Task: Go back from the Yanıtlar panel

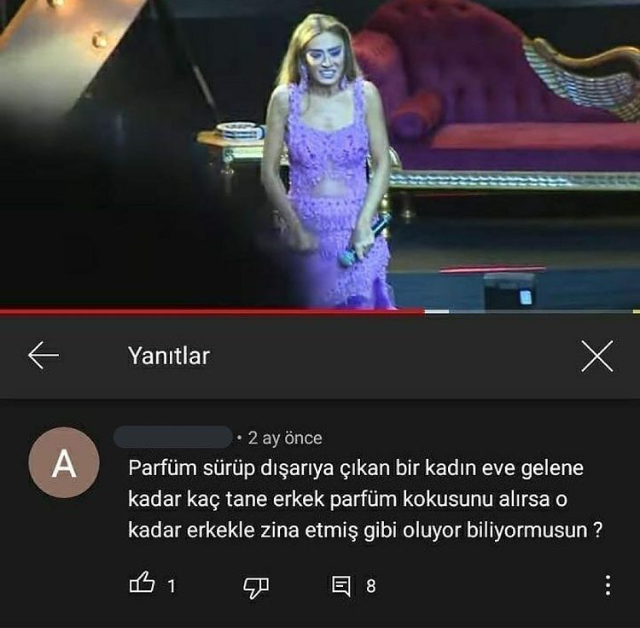Action: pyautogui.click(x=44, y=356)
